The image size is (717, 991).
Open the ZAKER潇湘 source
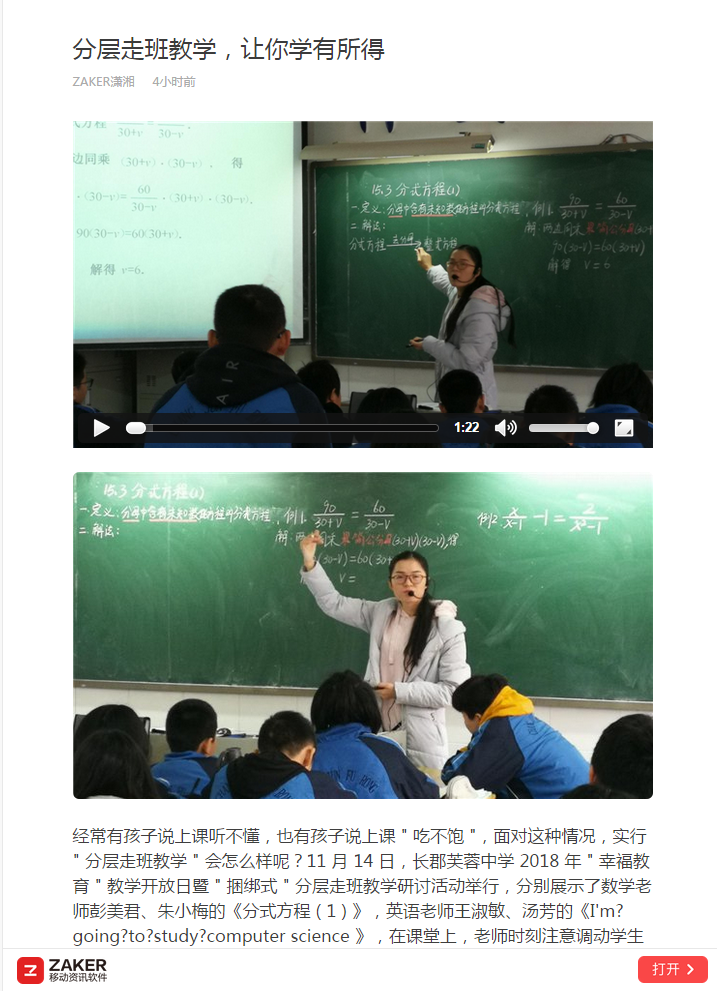[x=103, y=82]
